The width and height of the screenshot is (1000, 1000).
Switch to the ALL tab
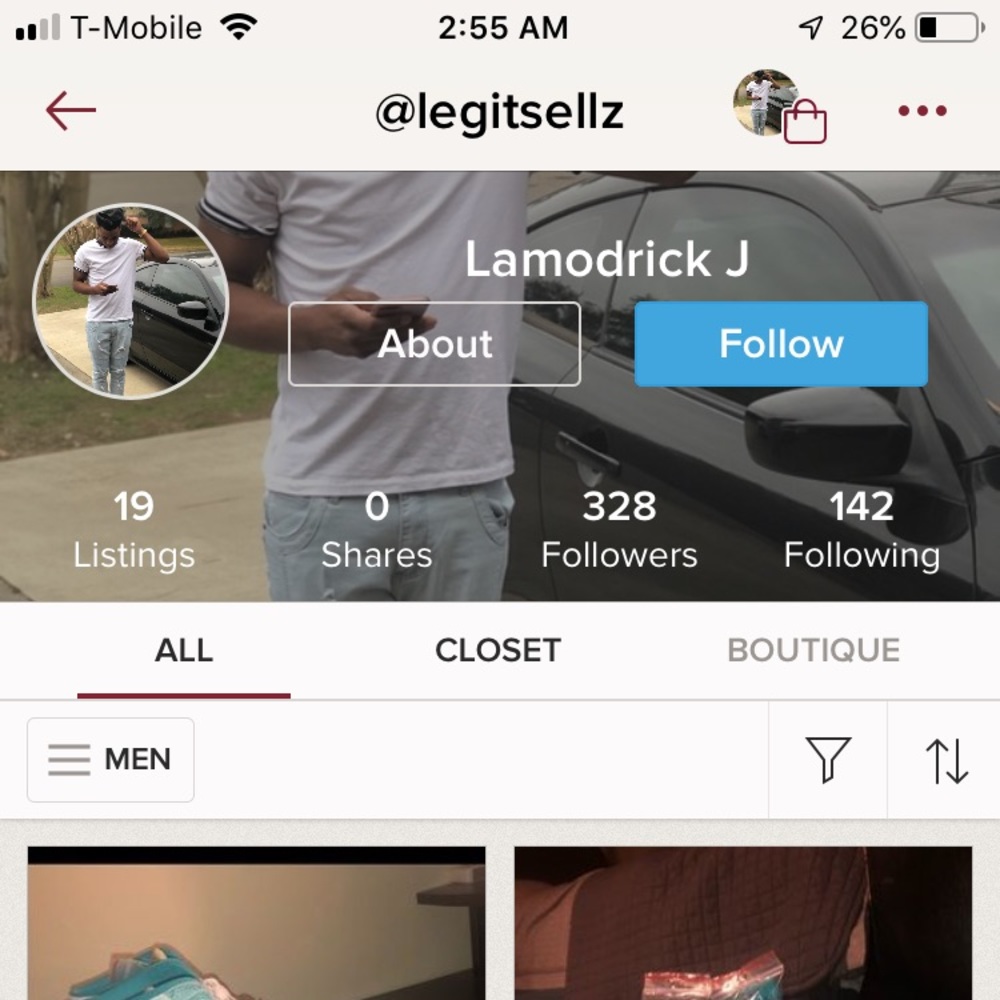[x=184, y=651]
